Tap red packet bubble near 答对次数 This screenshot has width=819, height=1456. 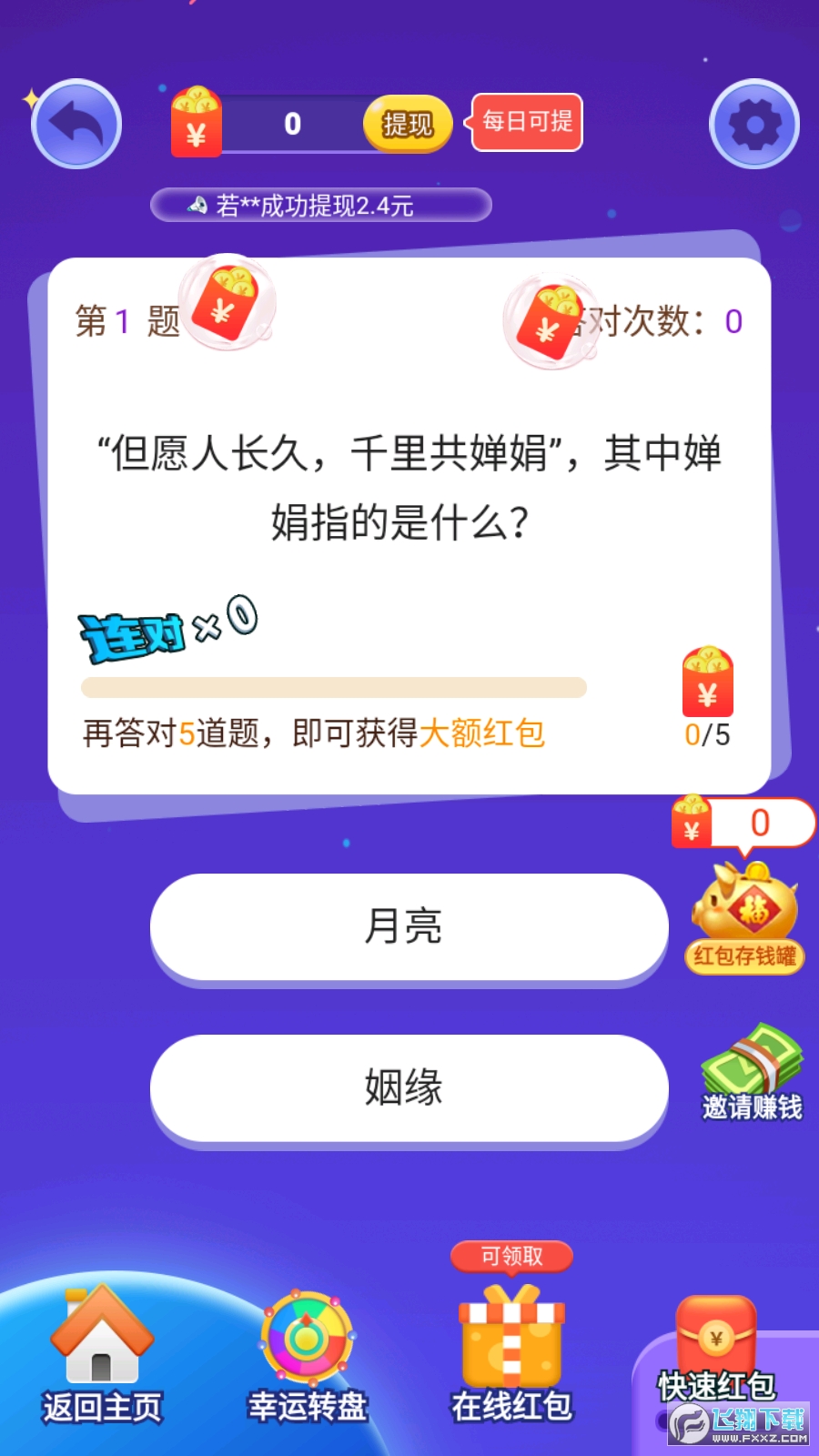point(548,321)
